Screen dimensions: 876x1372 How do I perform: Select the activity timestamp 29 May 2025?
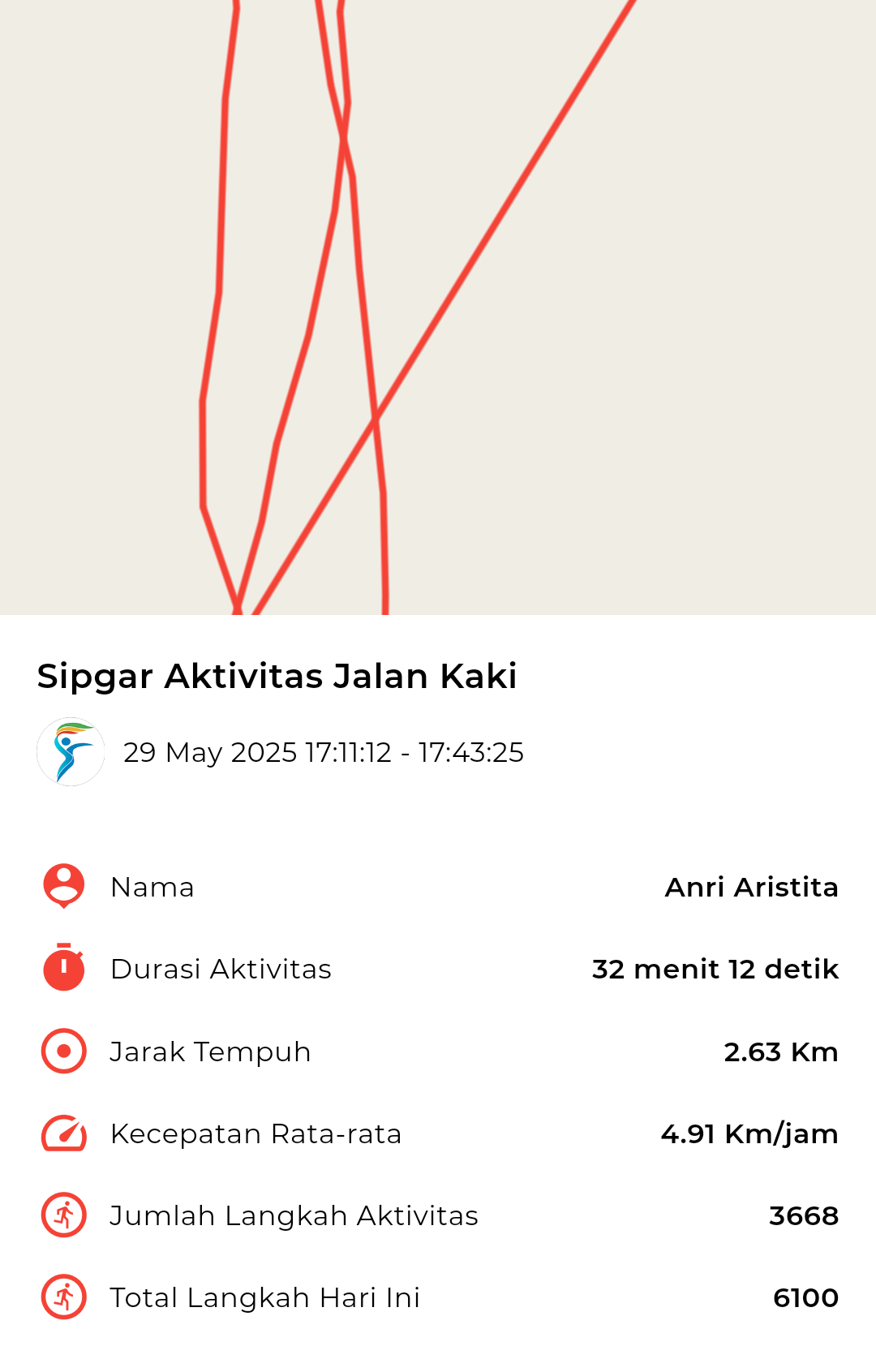coord(324,753)
